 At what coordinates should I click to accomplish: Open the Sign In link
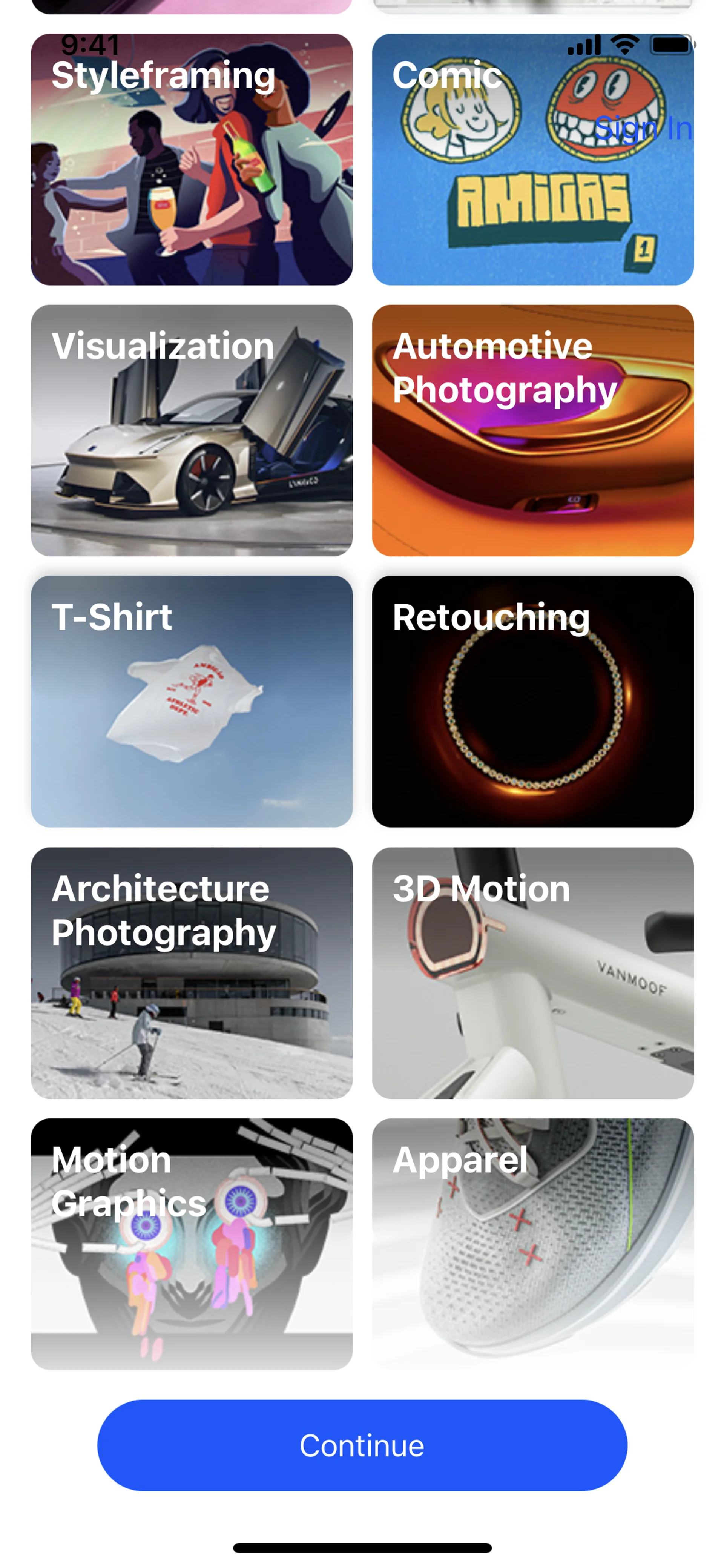coord(643,128)
